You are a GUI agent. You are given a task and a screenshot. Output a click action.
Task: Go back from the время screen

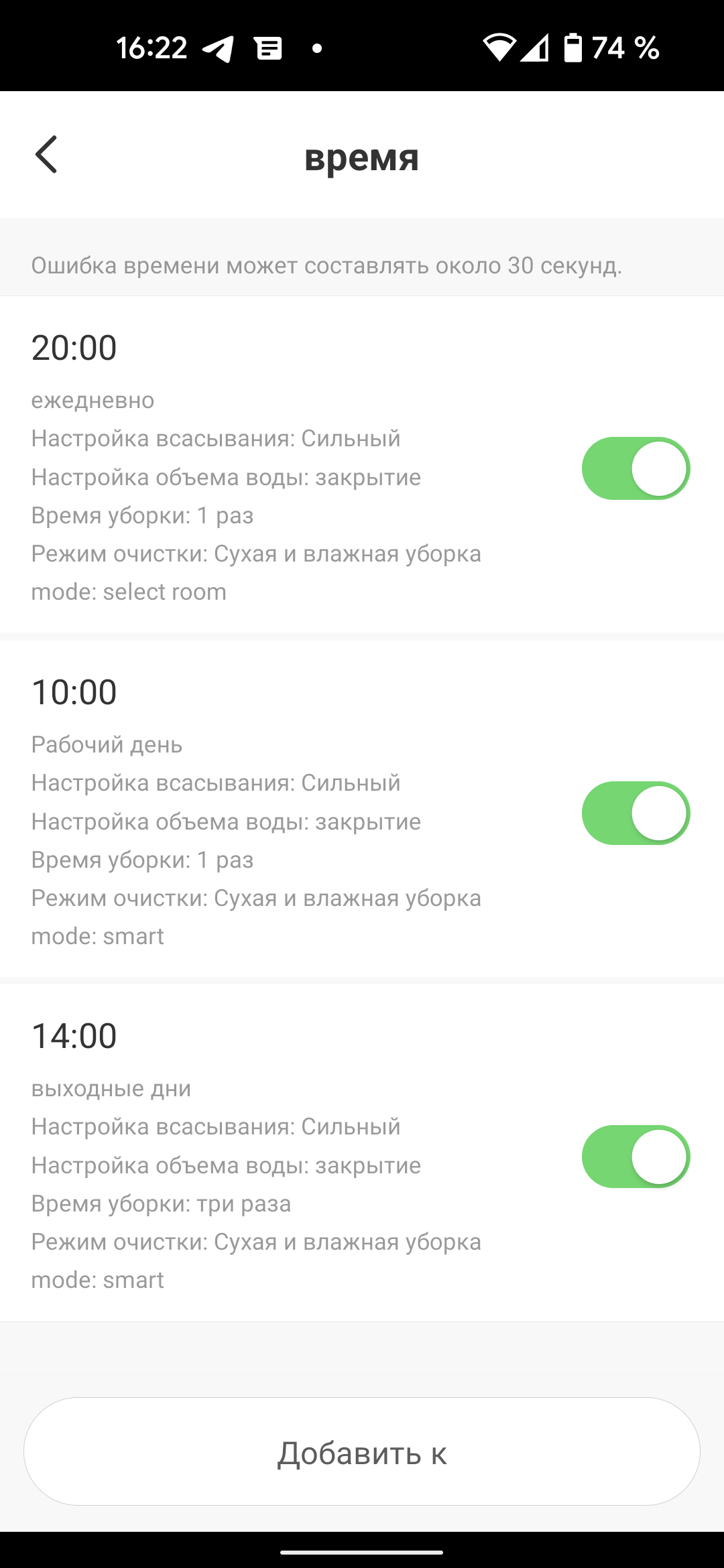coord(46,155)
